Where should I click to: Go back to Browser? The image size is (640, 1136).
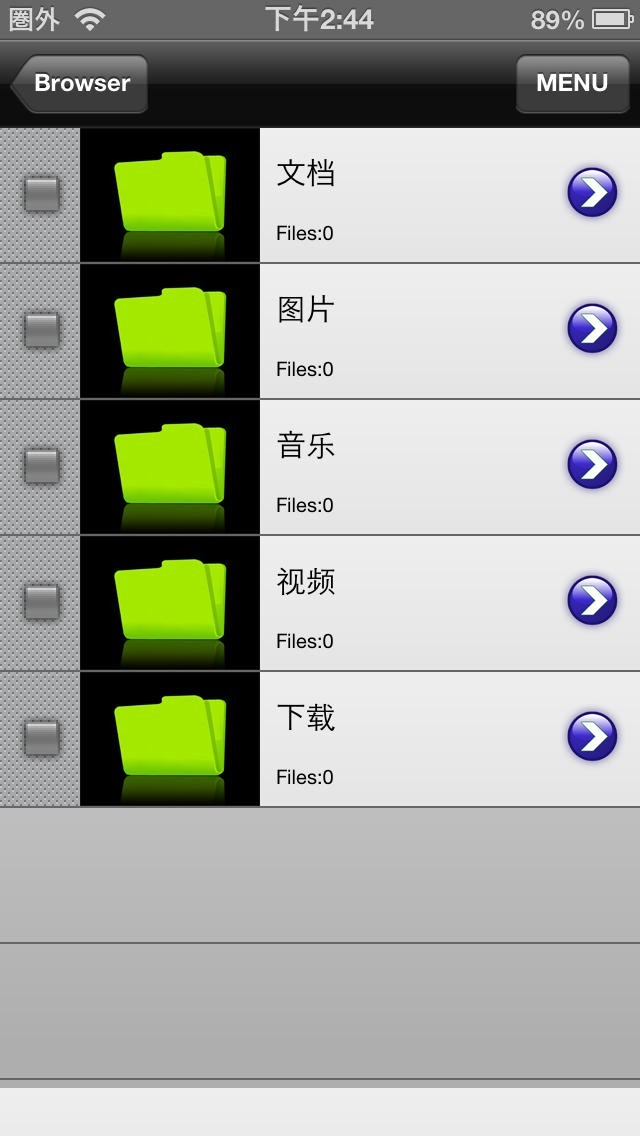(x=81, y=83)
